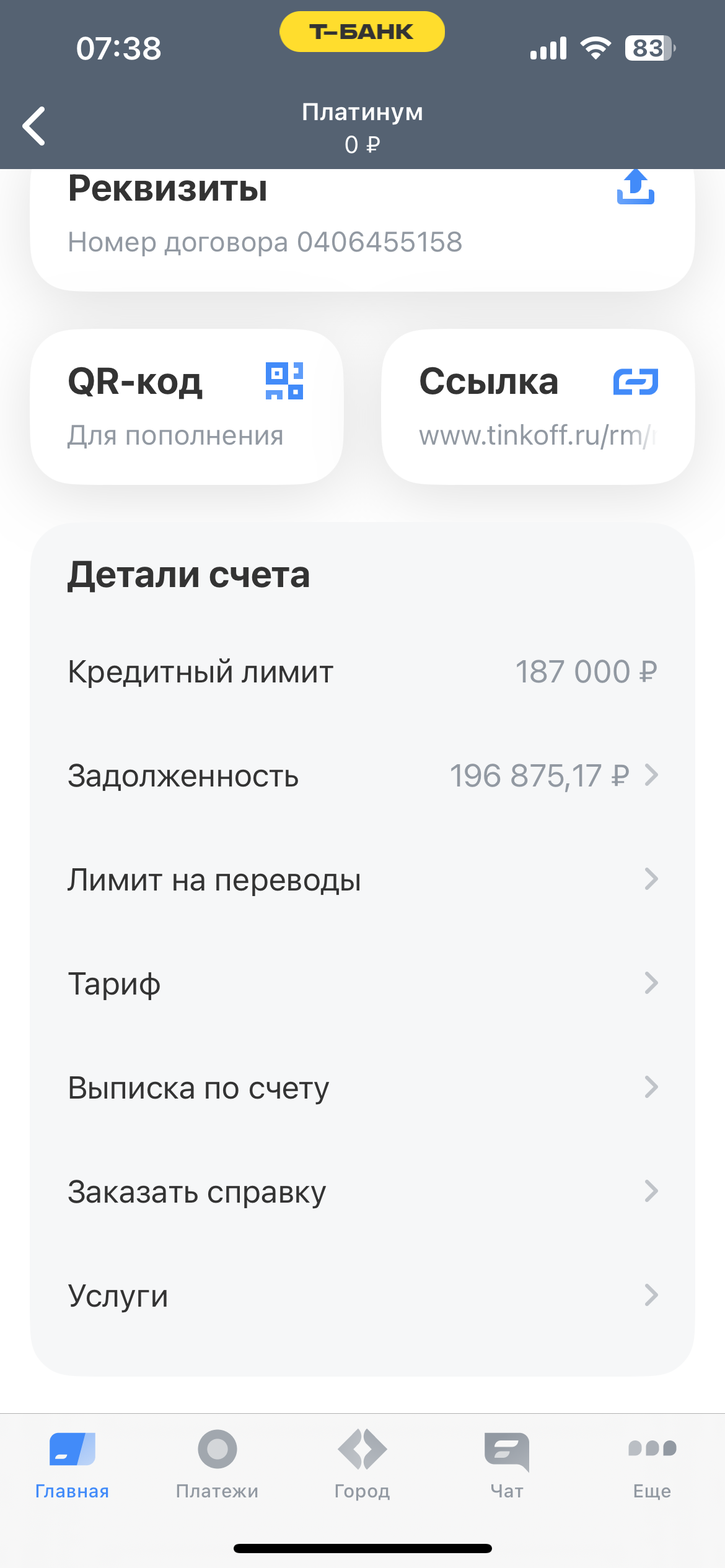This screenshot has width=725, height=1568.
Task: Switch to the Главная tab
Action: coord(72,1465)
